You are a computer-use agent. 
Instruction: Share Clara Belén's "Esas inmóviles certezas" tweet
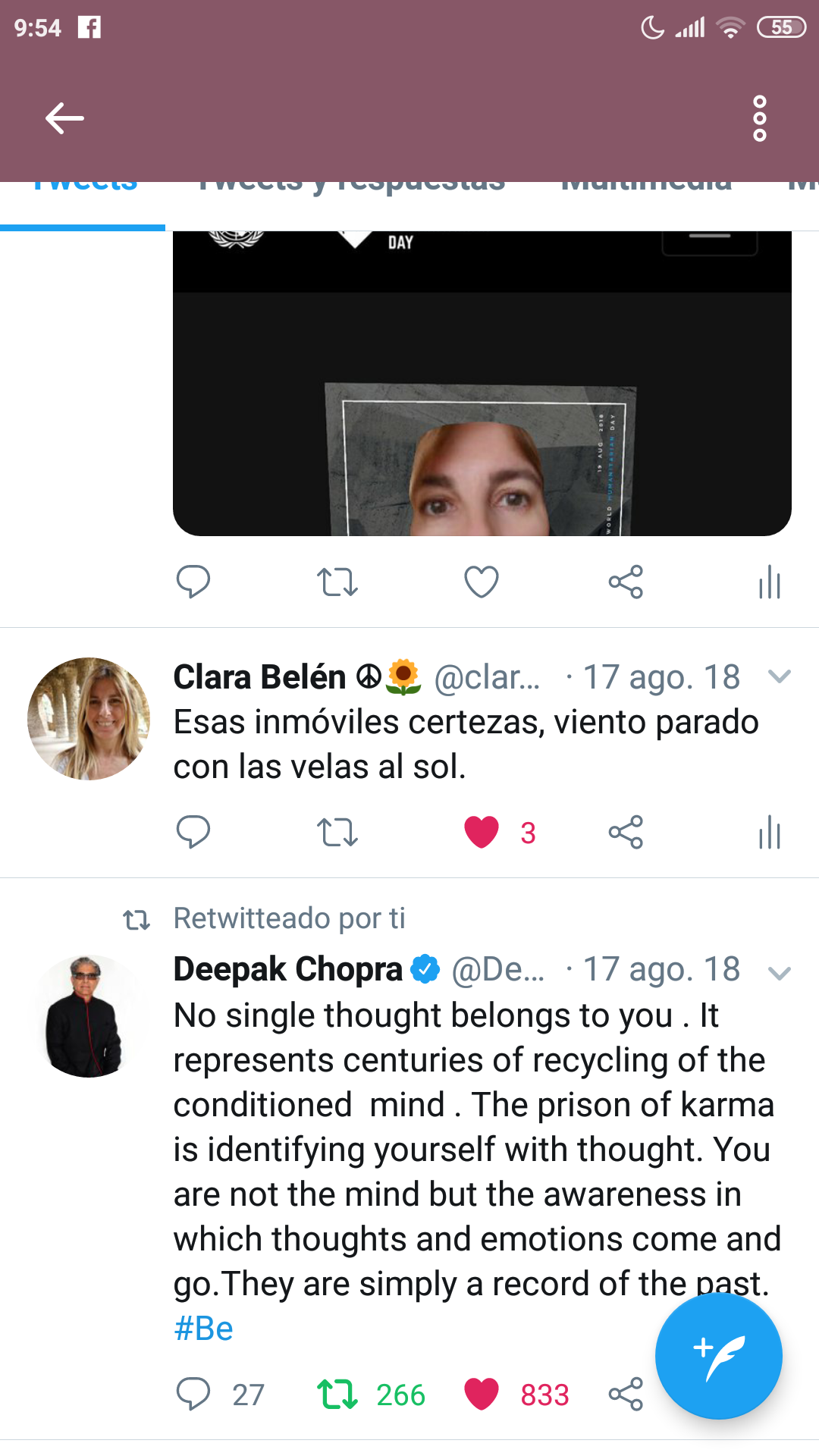point(626,833)
